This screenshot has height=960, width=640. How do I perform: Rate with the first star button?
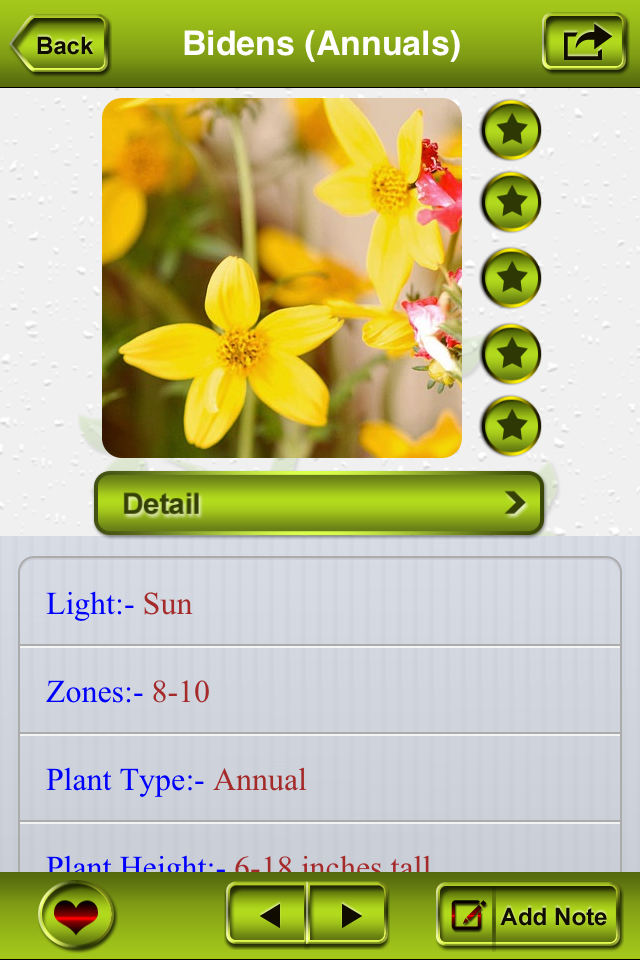pyautogui.click(x=511, y=130)
